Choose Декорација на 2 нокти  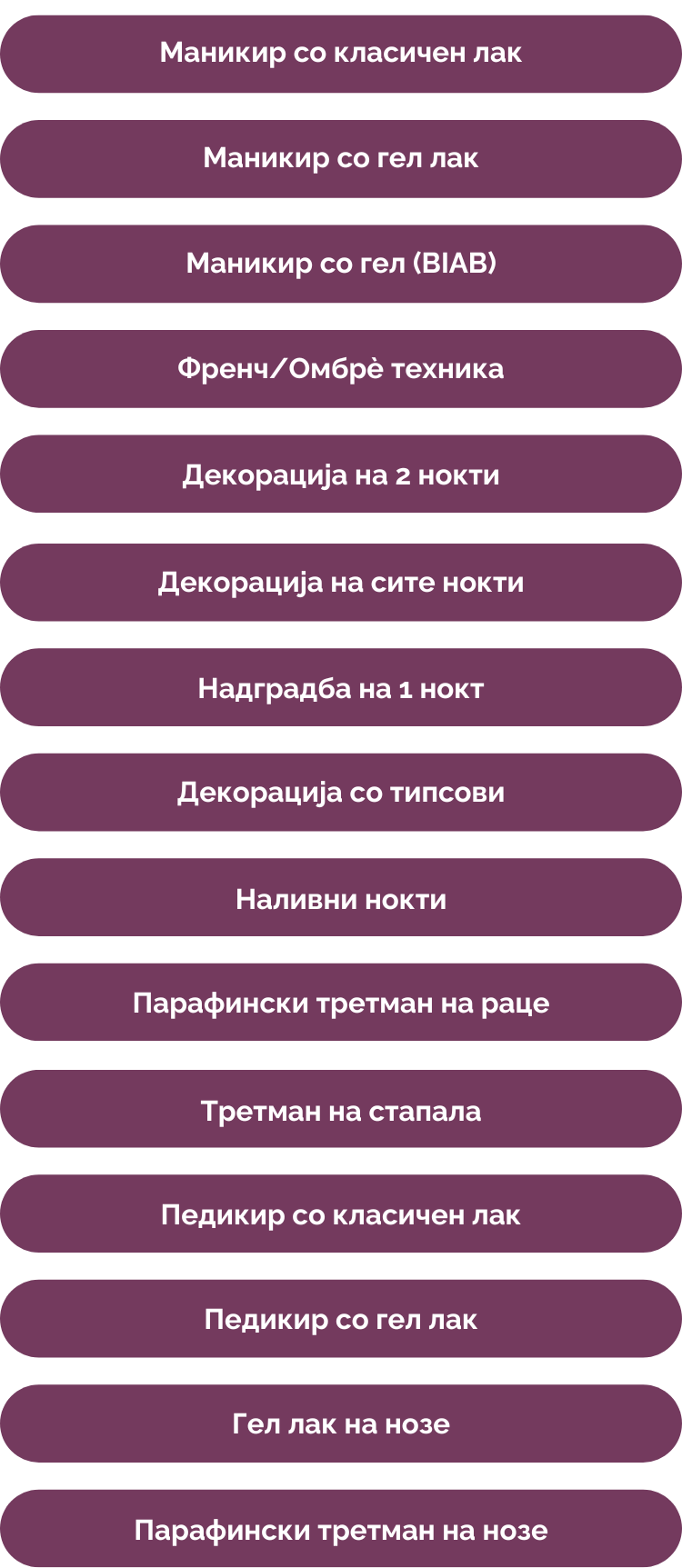point(341,474)
